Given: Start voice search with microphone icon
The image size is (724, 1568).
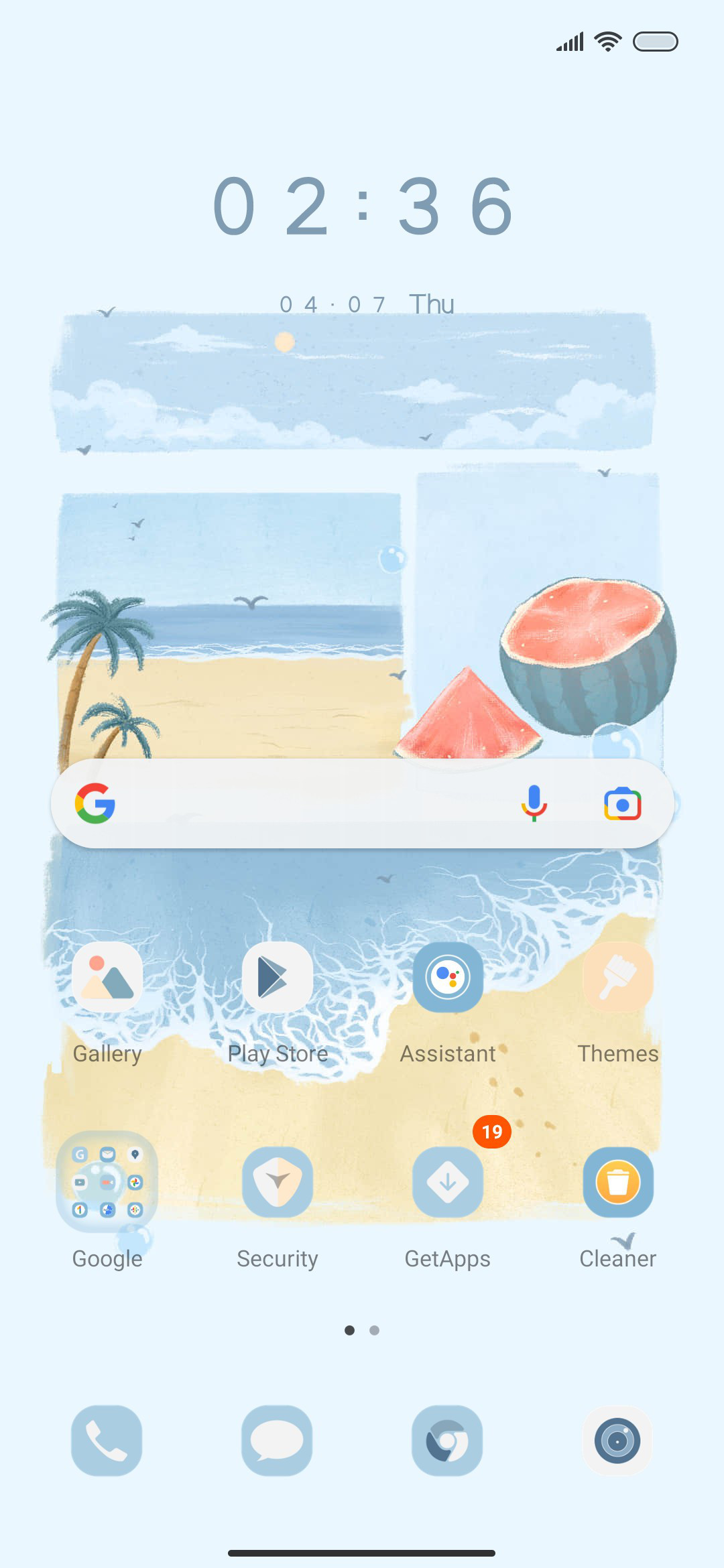Looking at the screenshot, I should click(534, 803).
